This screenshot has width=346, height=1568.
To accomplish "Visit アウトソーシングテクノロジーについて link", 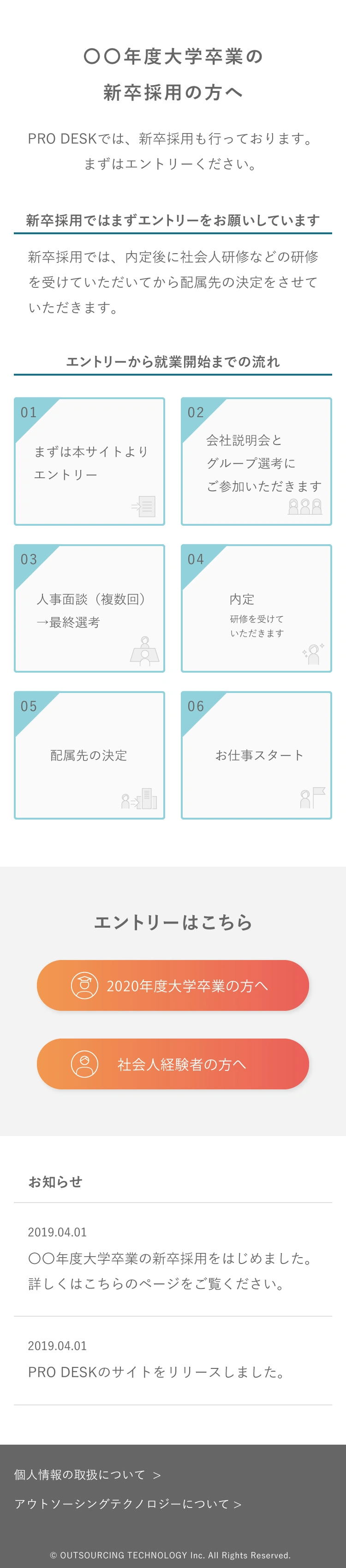I will (x=128, y=1503).
